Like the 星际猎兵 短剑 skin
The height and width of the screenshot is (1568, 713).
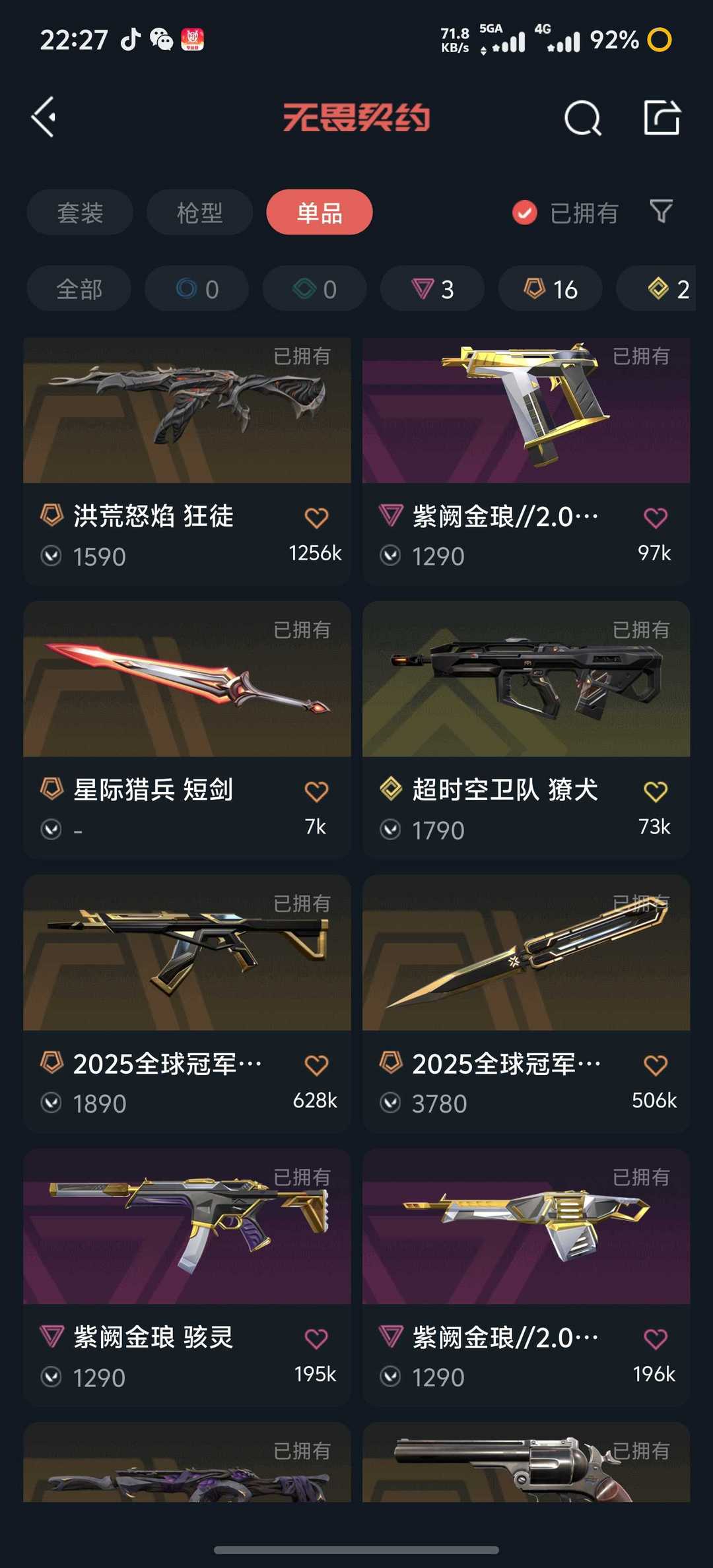coord(316,791)
